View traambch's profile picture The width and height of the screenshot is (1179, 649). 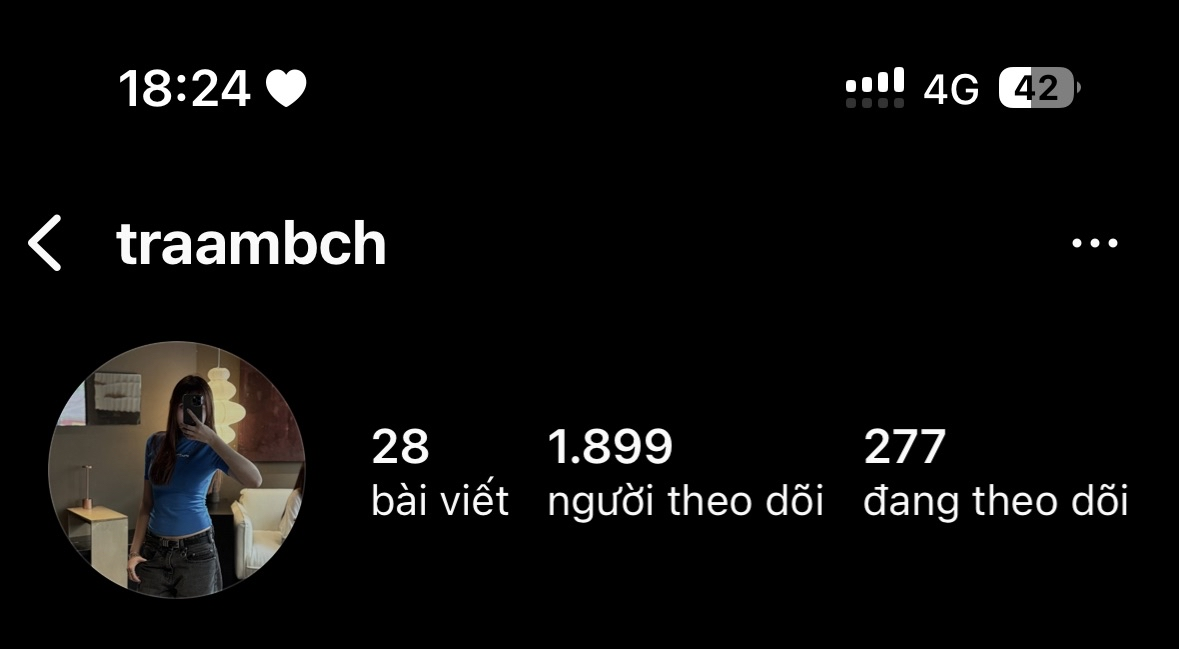[x=177, y=470]
